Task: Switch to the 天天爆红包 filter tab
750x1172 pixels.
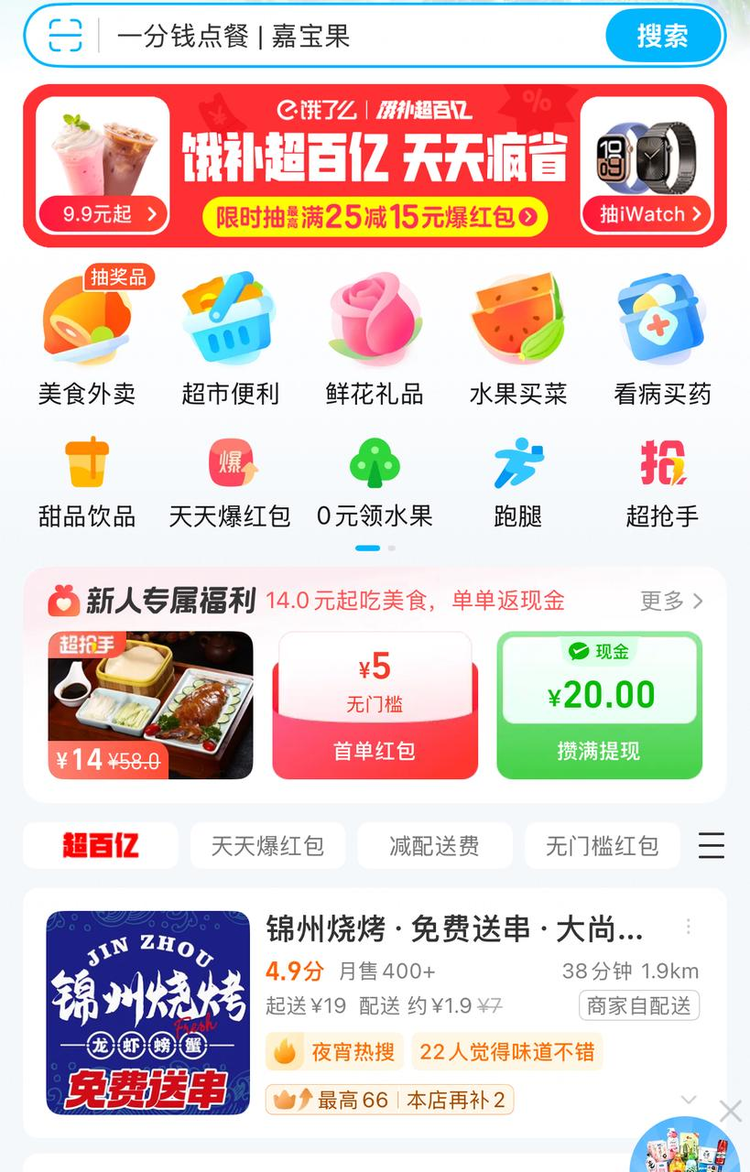Action: (x=267, y=845)
